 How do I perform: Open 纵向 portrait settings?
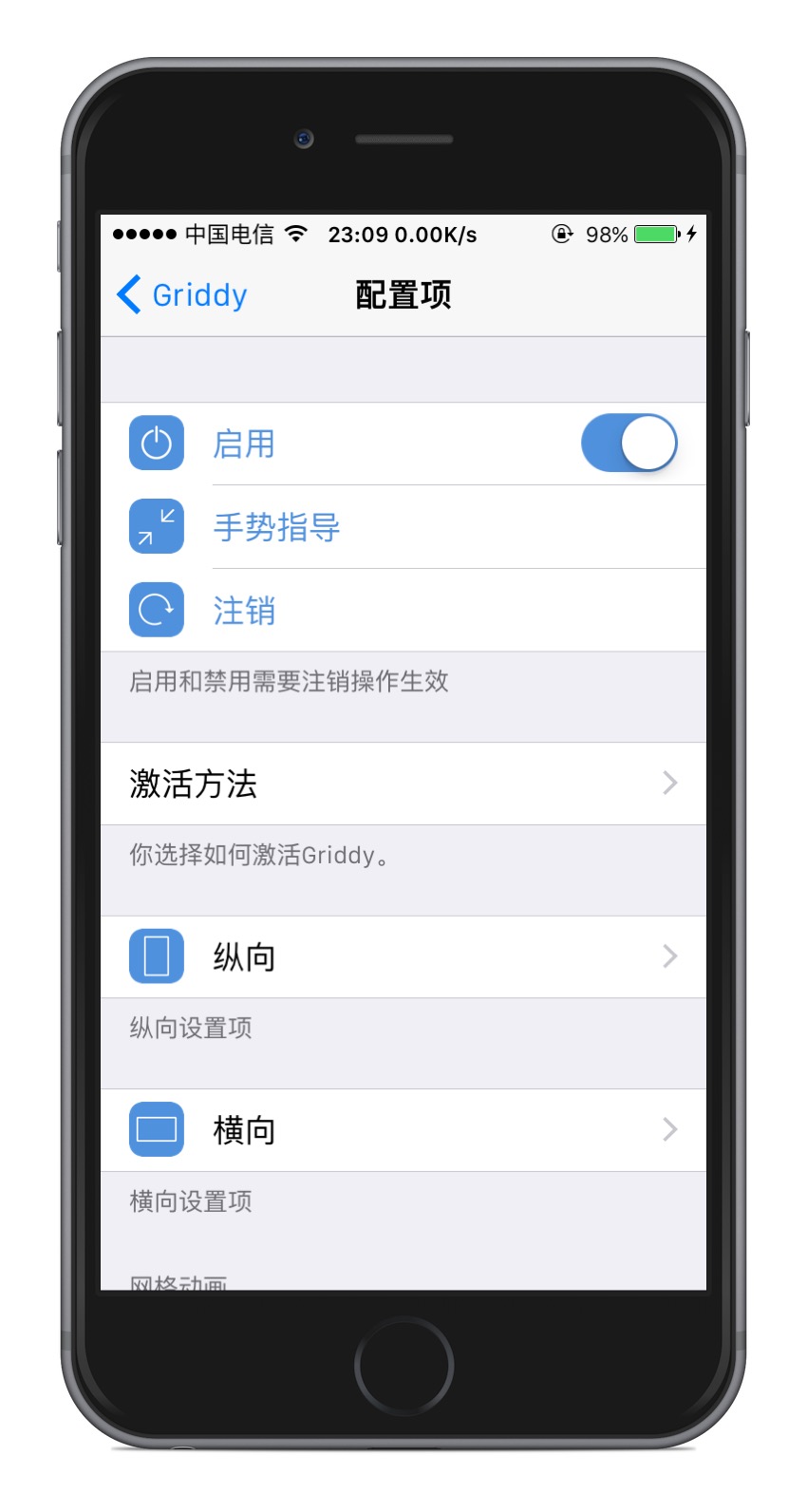point(403,957)
